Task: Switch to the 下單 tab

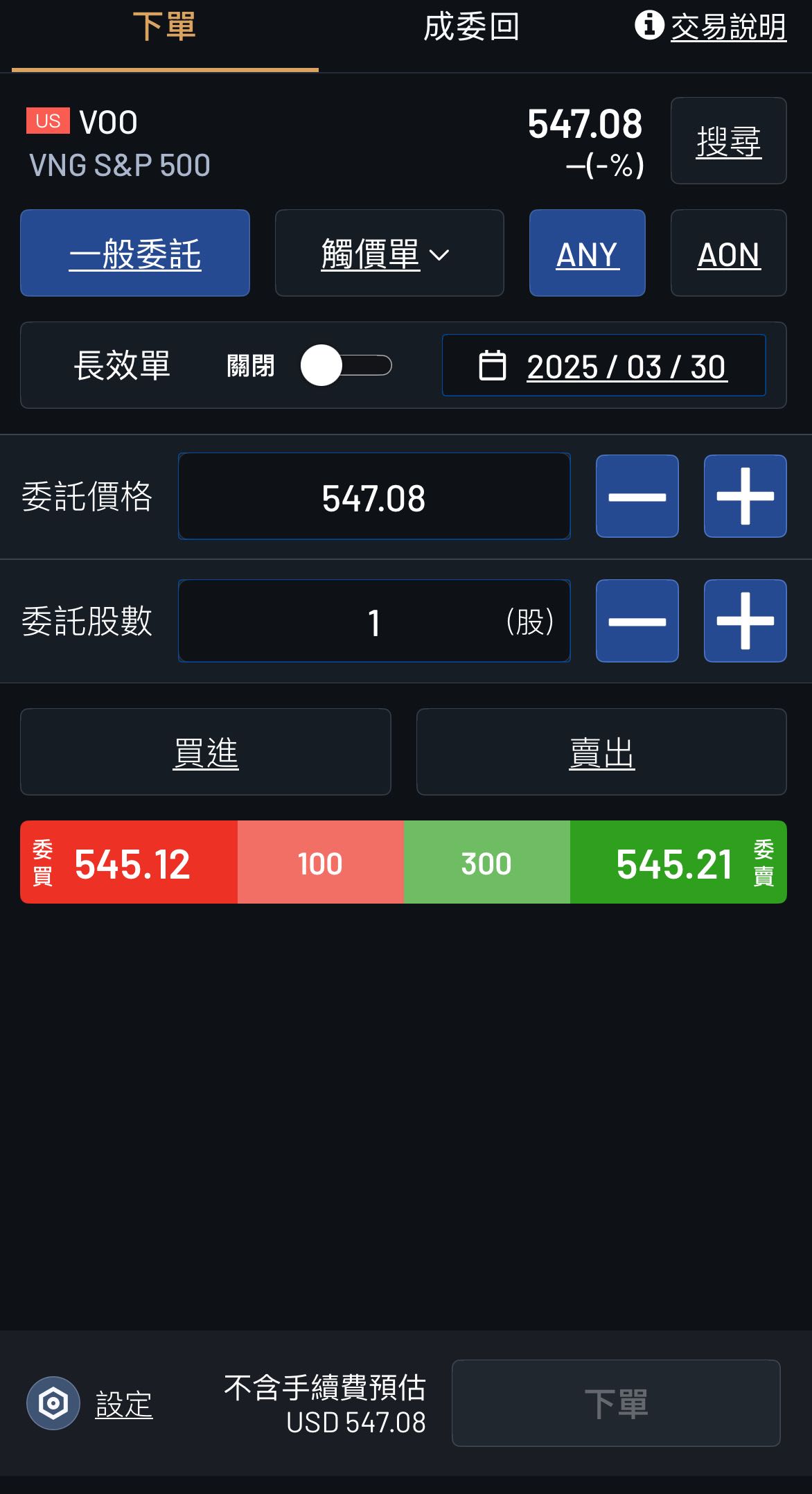Action: pos(164,28)
